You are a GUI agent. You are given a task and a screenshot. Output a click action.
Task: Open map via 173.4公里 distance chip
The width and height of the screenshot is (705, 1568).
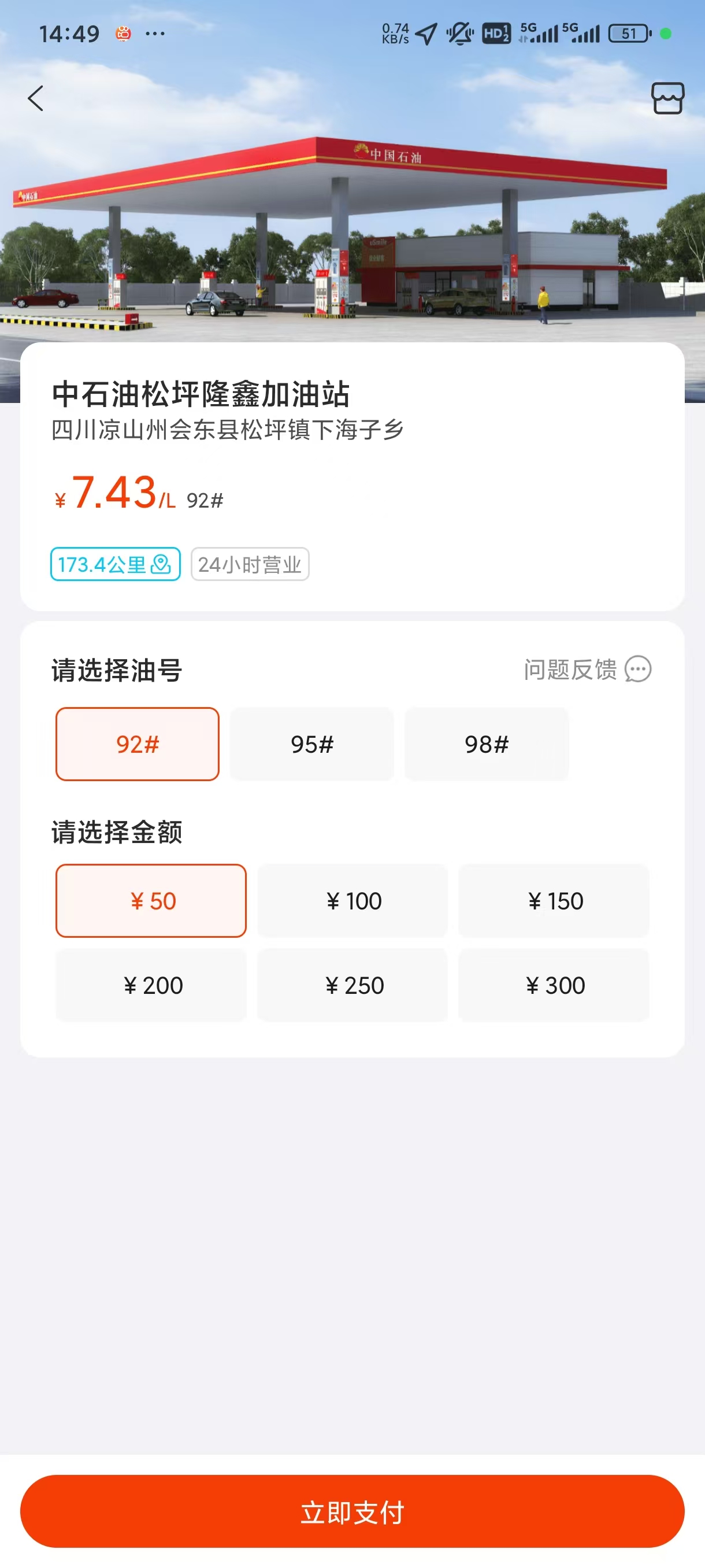click(116, 564)
